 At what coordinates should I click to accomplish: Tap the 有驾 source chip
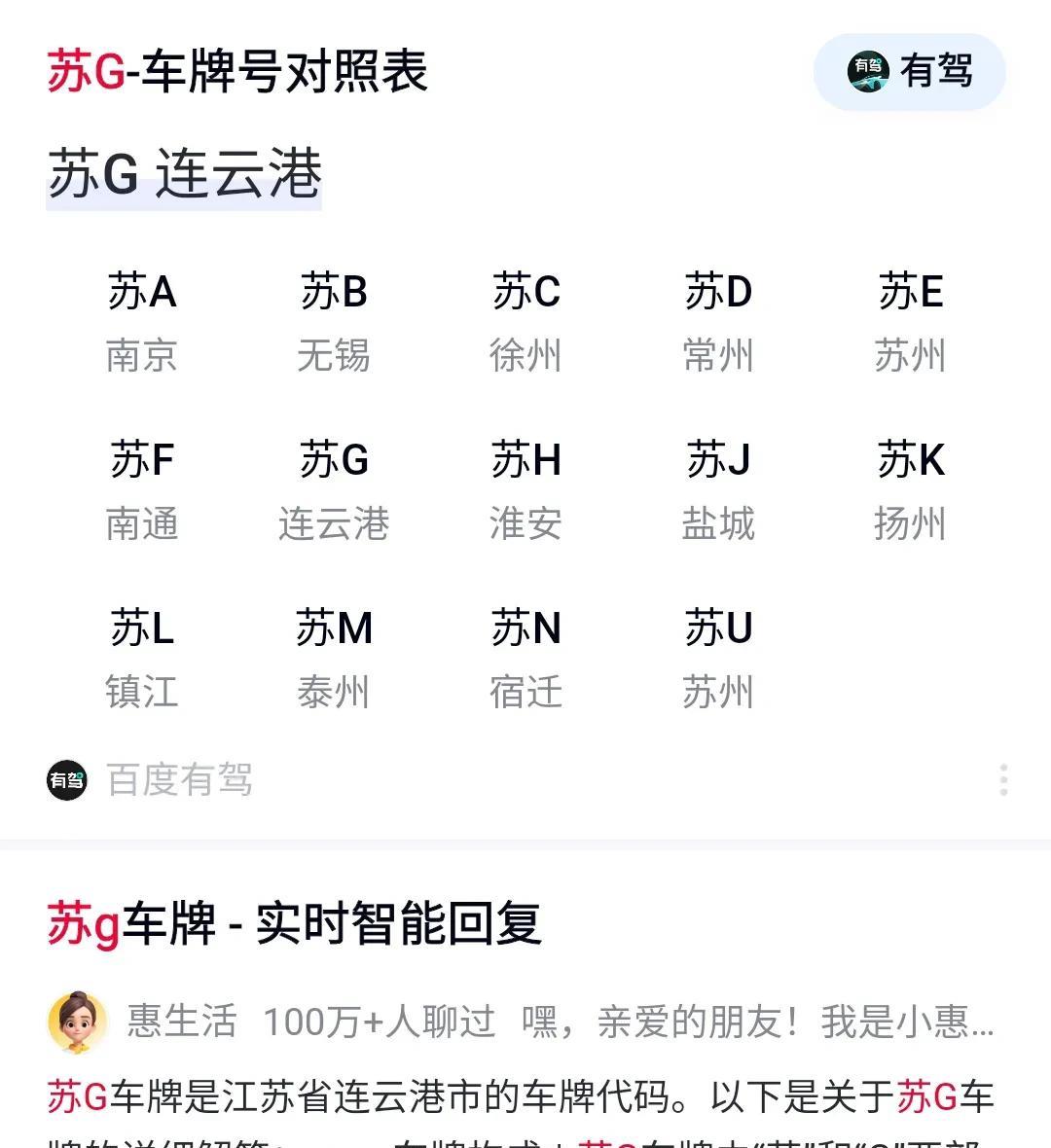coord(909,72)
